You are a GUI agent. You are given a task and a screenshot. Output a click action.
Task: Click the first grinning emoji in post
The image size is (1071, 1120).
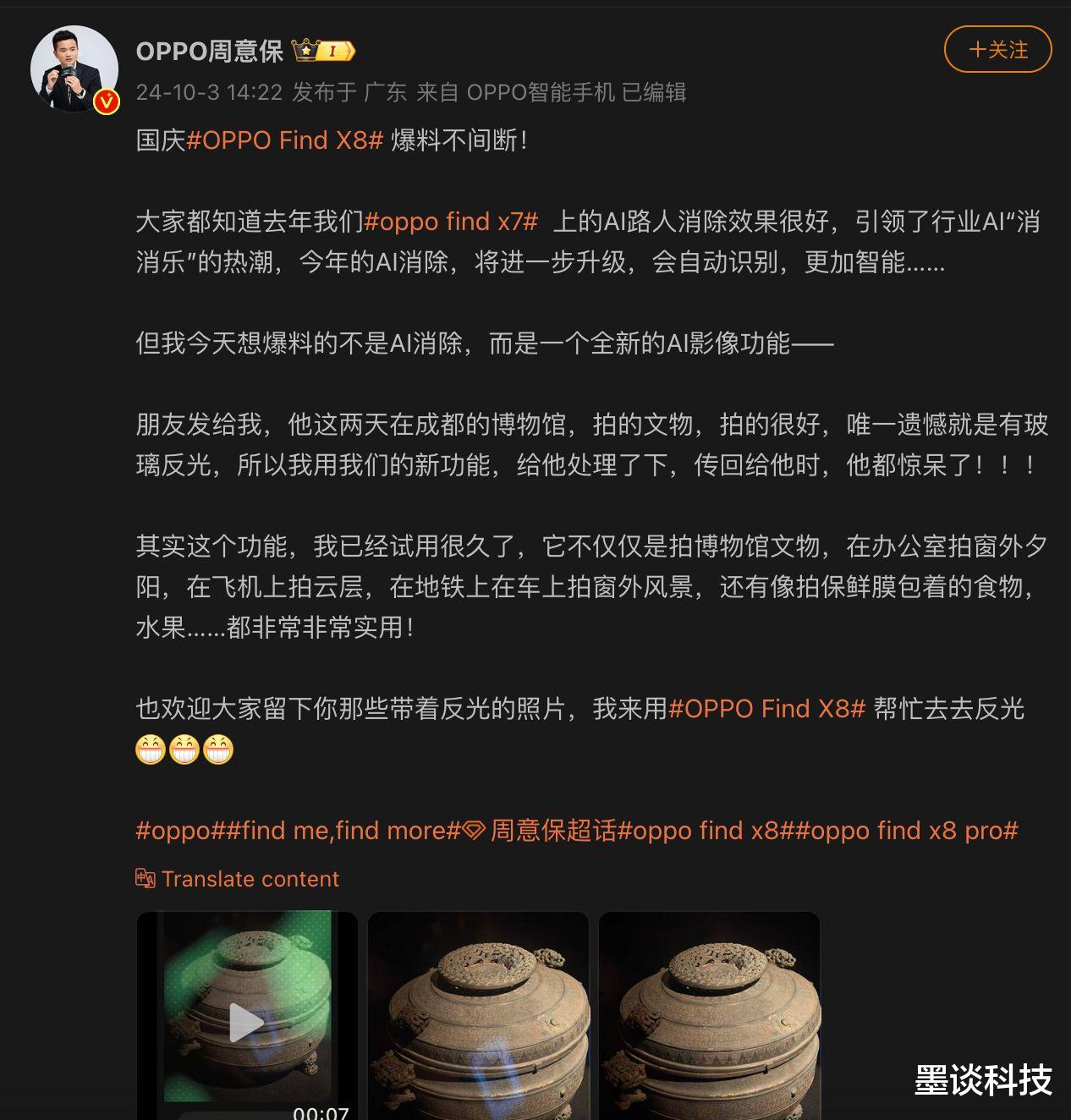(152, 749)
